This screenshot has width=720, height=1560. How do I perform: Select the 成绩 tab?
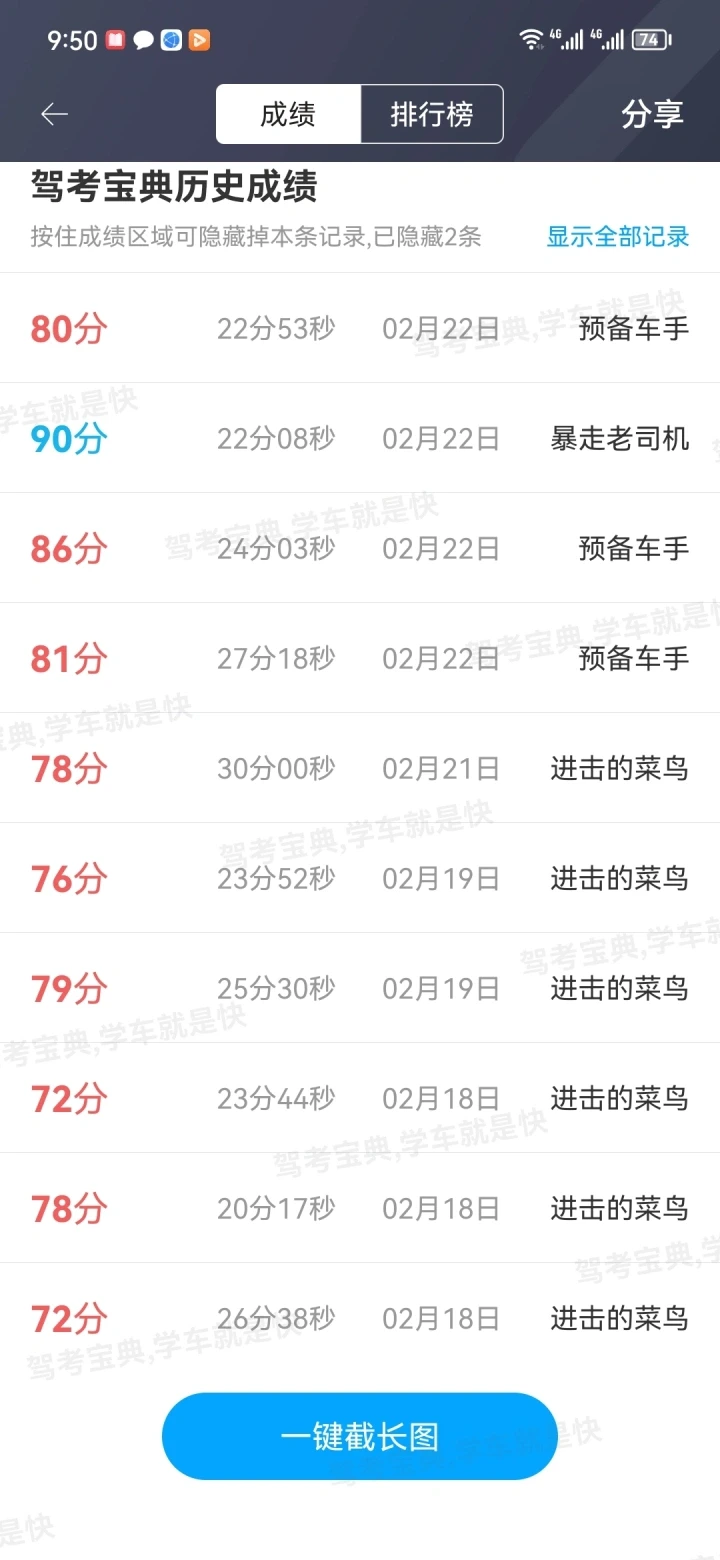(x=288, y=115)
